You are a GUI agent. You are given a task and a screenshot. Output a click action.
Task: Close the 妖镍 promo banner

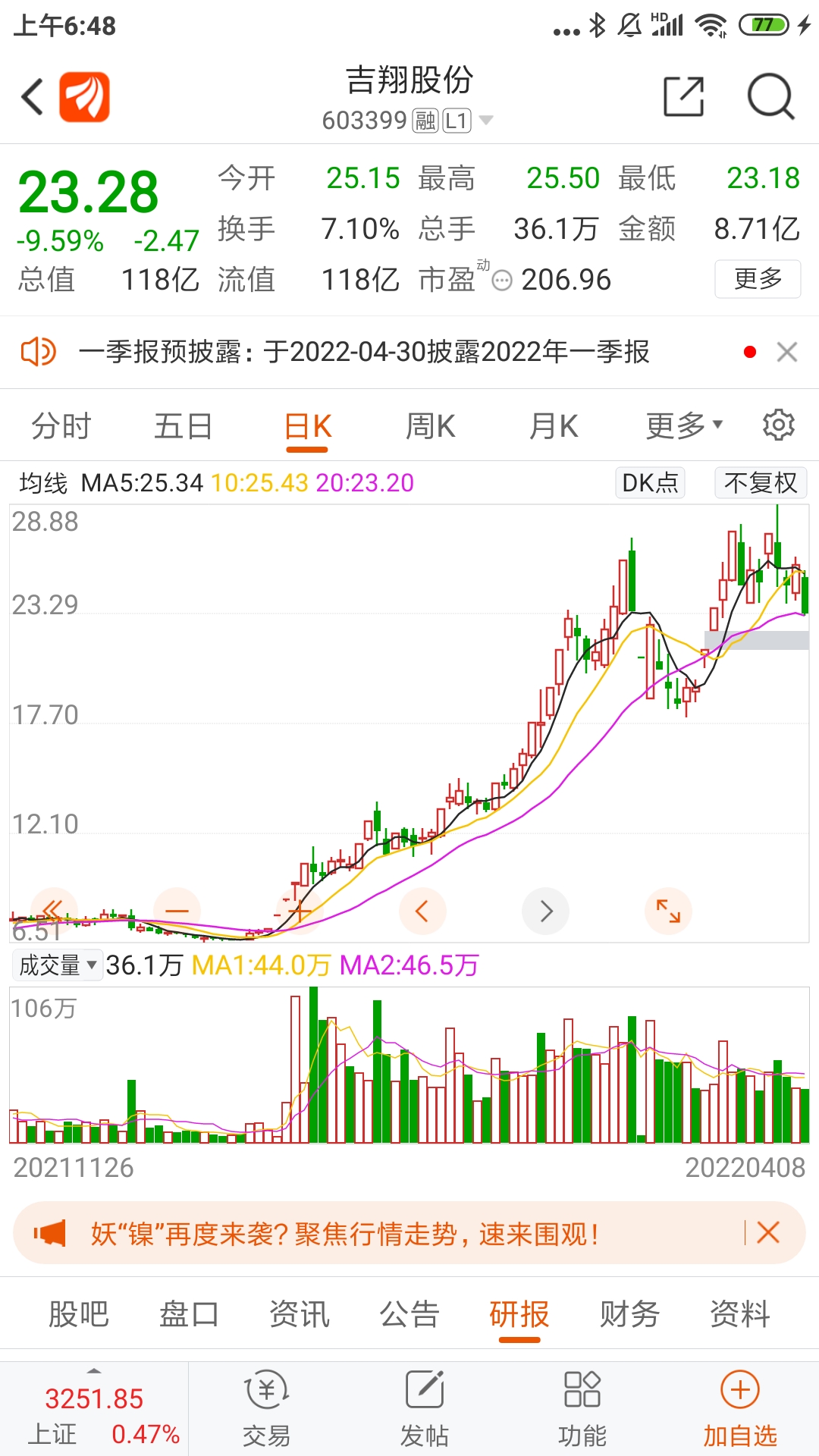[x=768, y=1232]
